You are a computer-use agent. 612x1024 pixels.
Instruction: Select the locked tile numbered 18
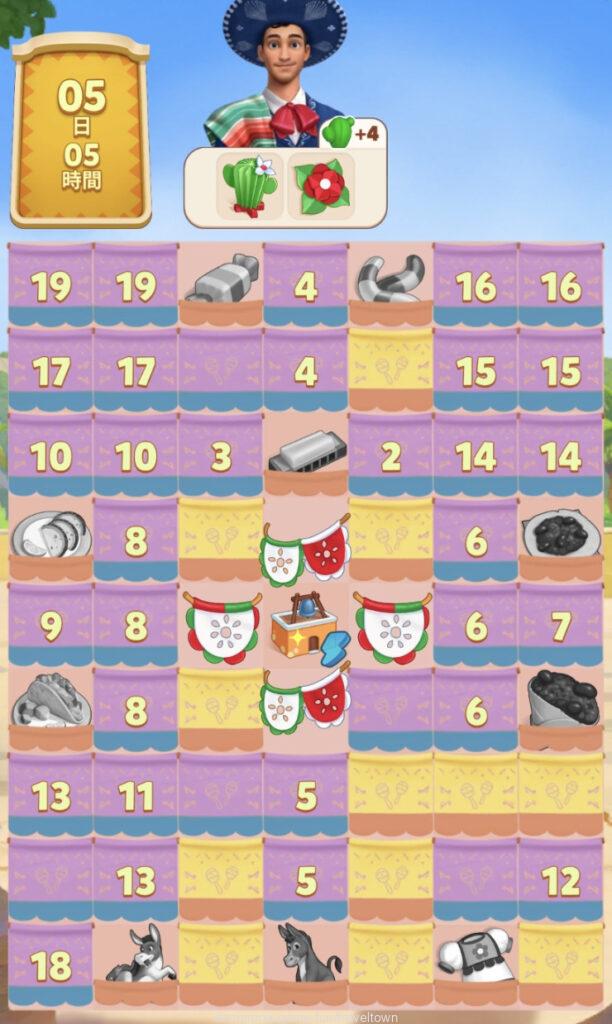point(51,965)
